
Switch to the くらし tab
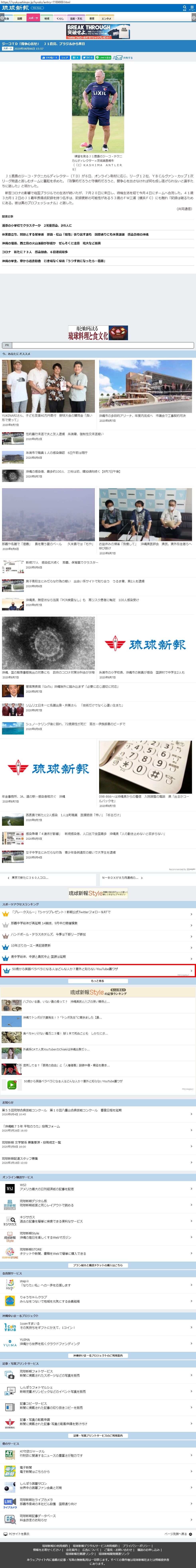60,18
